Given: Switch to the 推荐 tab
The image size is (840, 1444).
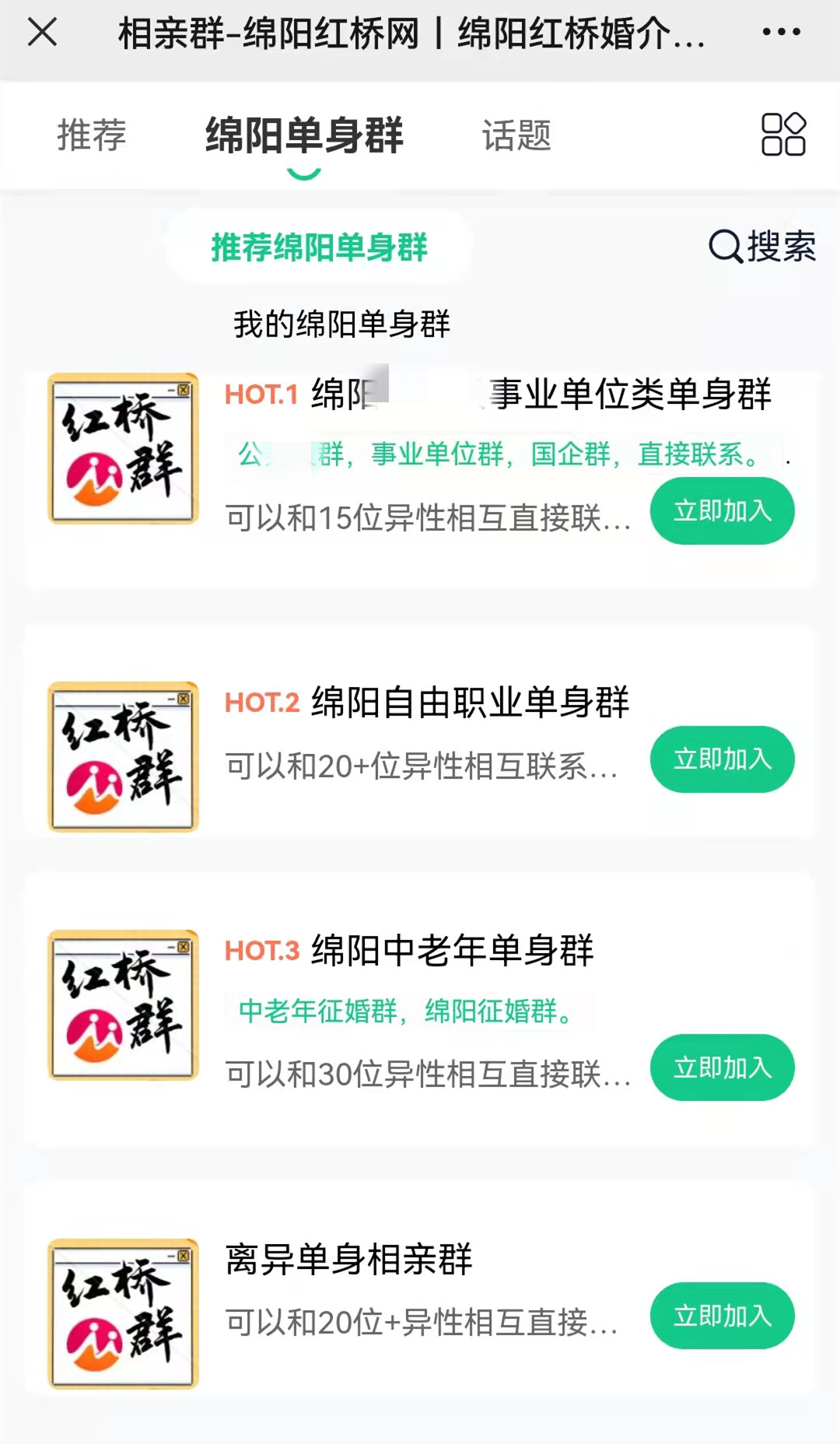Looking at the screenshot, I should pos(92,135).
